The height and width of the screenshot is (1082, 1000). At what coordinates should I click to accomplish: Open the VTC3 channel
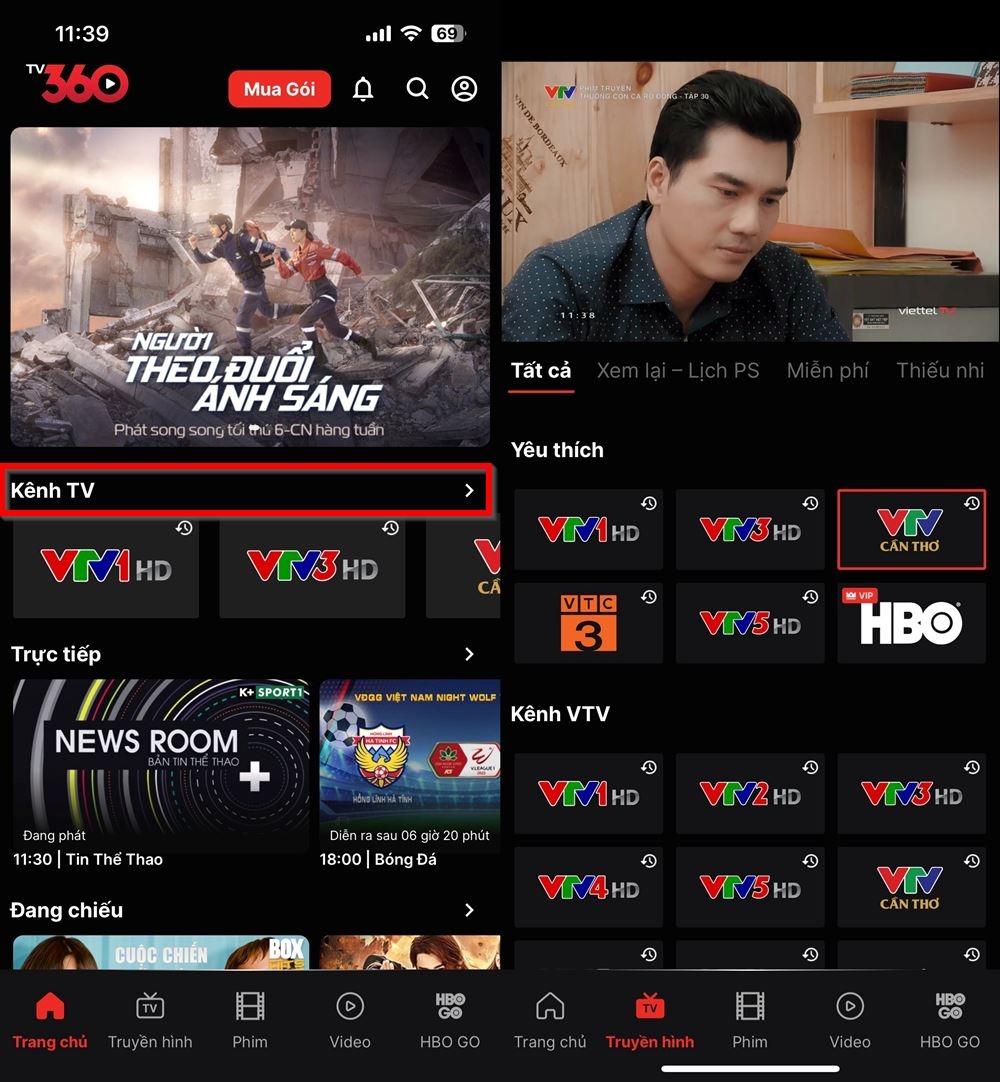point(588,624)
